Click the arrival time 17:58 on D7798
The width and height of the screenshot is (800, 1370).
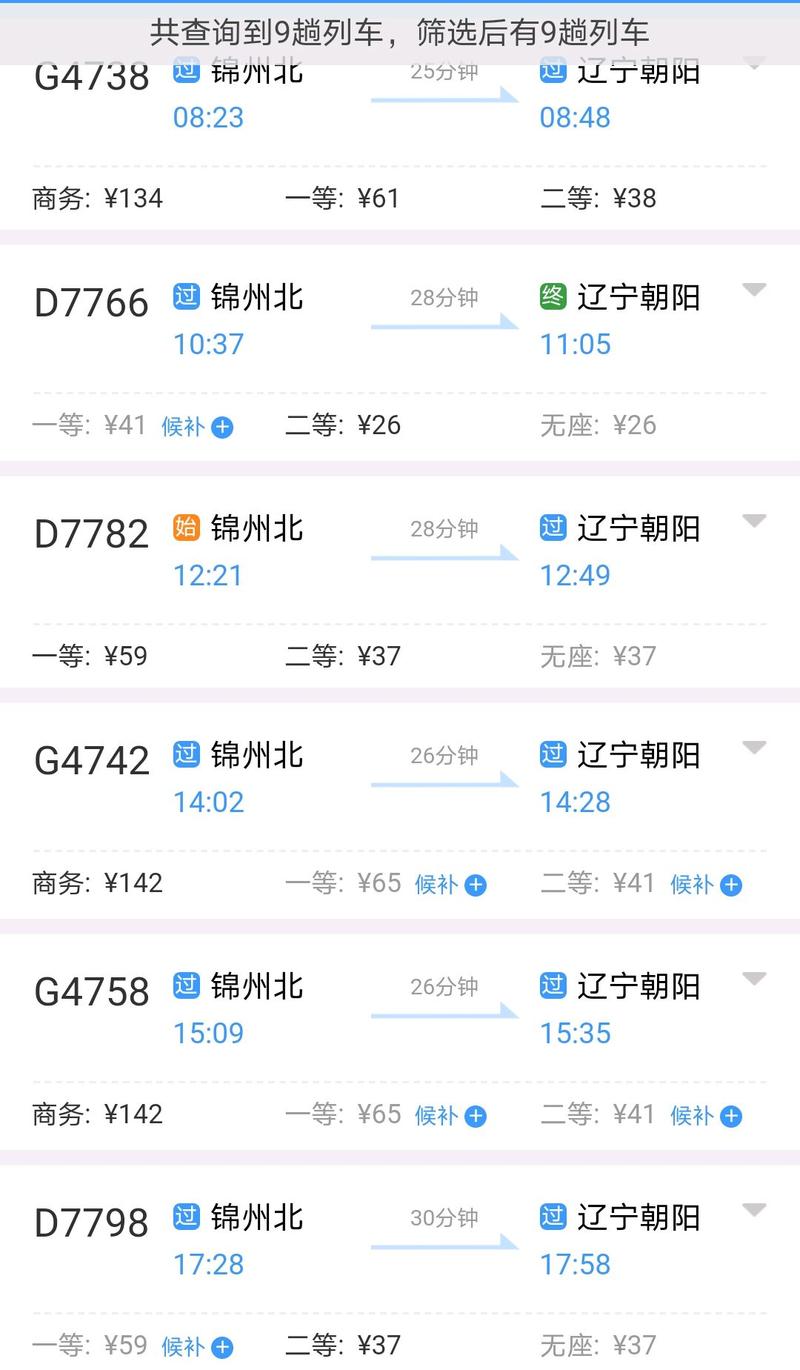[575, 1264]
